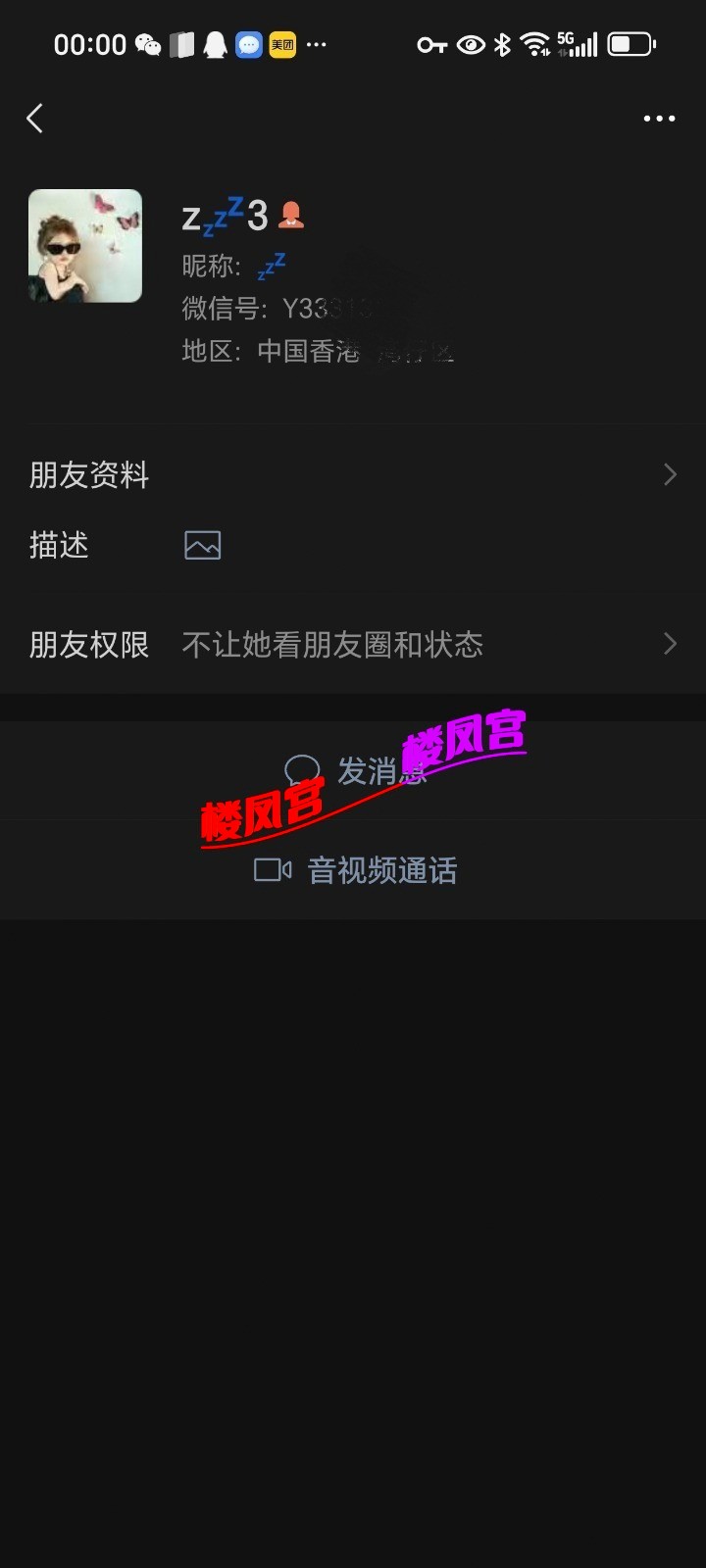
Task: Open the 朋友资料 row
Action: click(353, 475)
